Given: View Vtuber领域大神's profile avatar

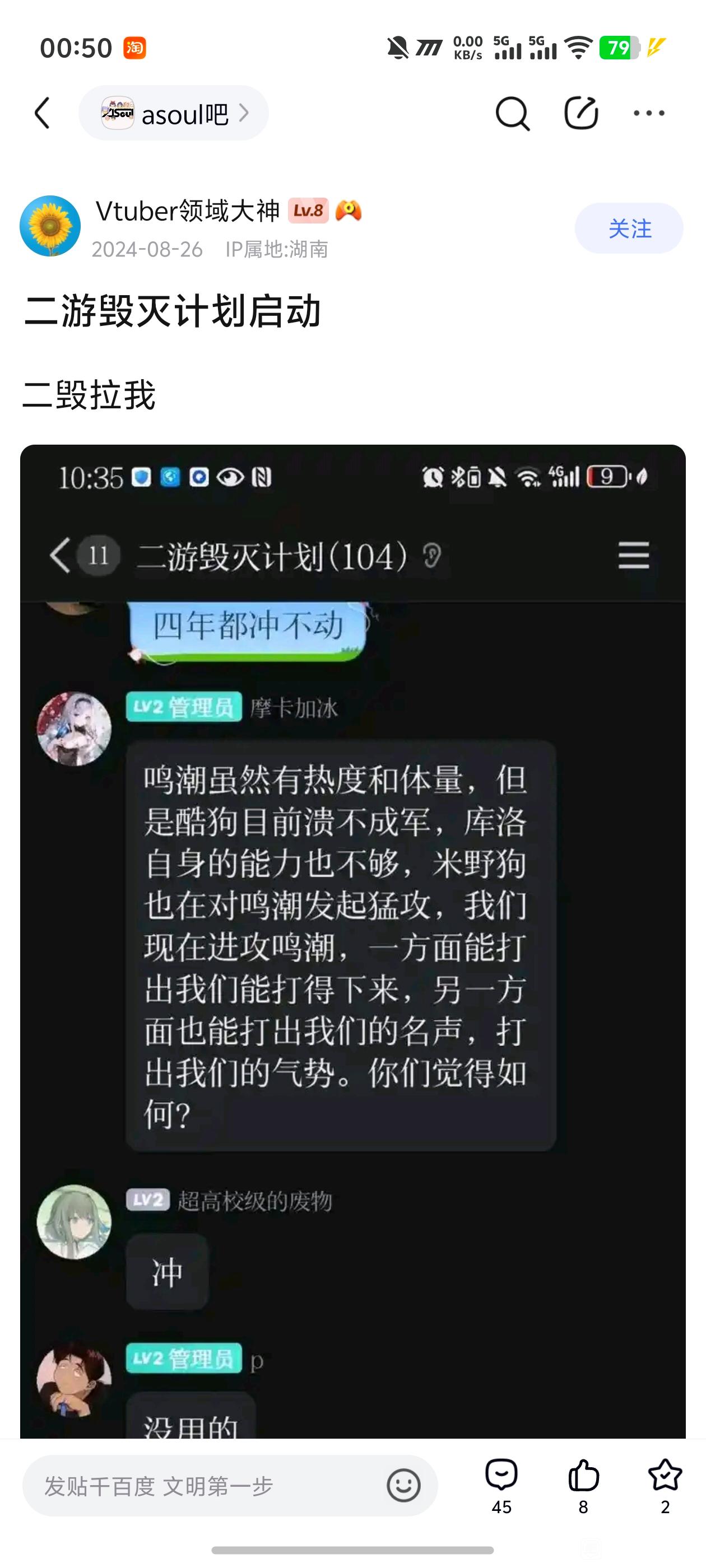Looking at the screenshot, I should (50, 226).
